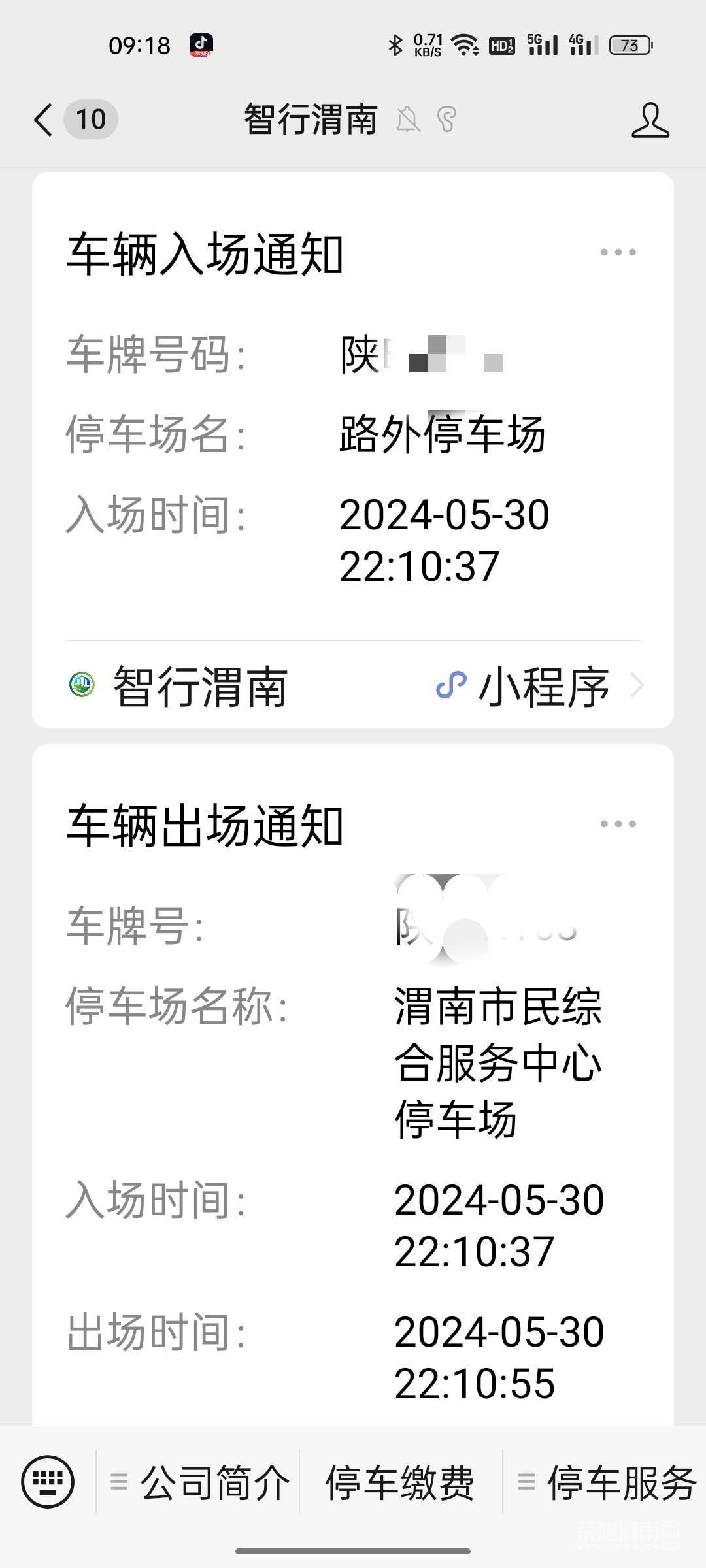Select 停车缴费 from bottom menu
The height and width of the screenshot is (1568, 706).
(x=400, y=1482)
